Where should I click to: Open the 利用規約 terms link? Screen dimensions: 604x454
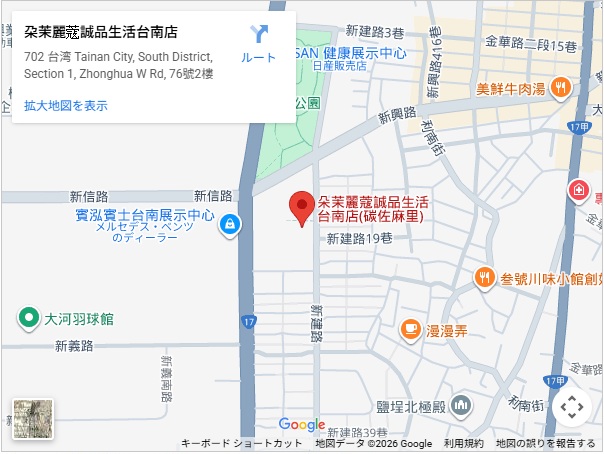coord(463,444)
